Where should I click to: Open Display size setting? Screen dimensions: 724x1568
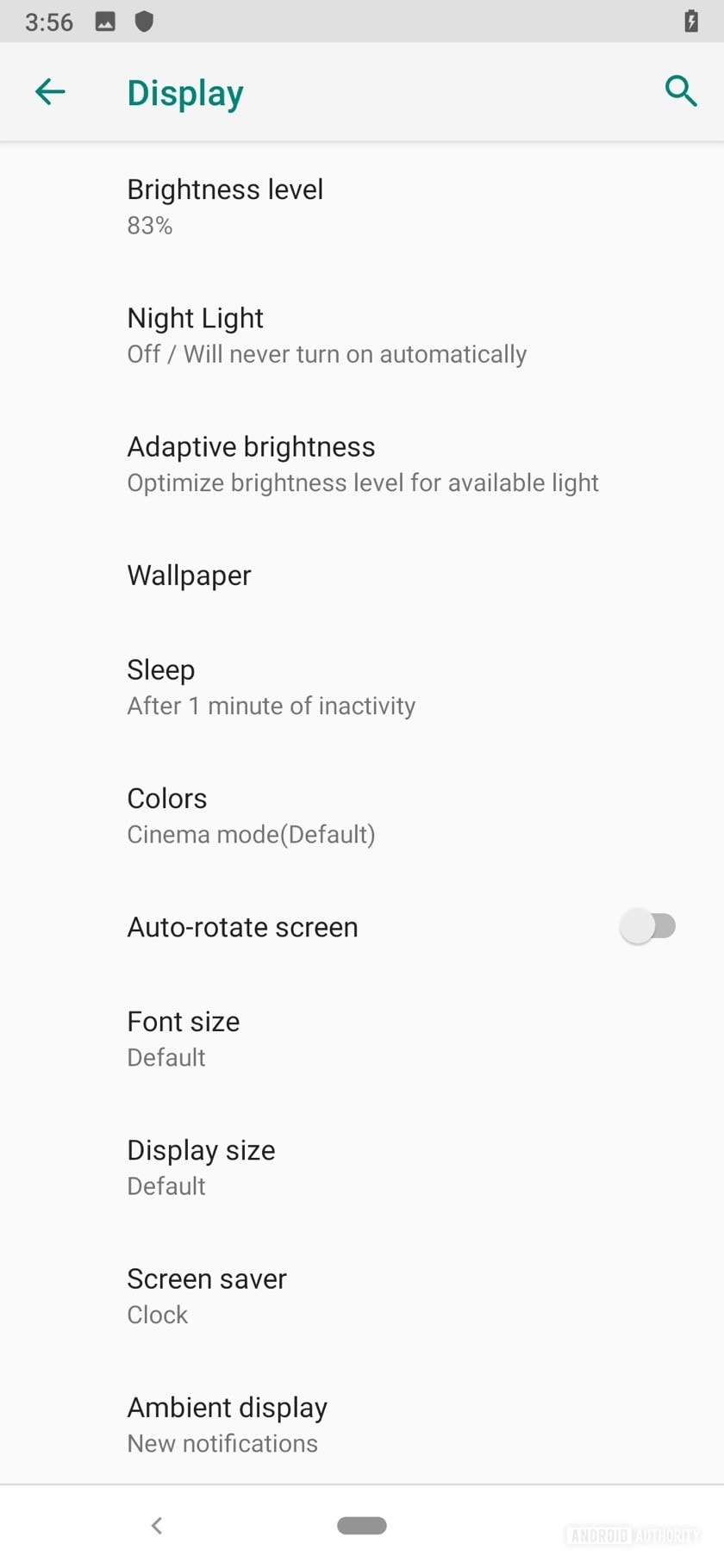[362, 1167]
